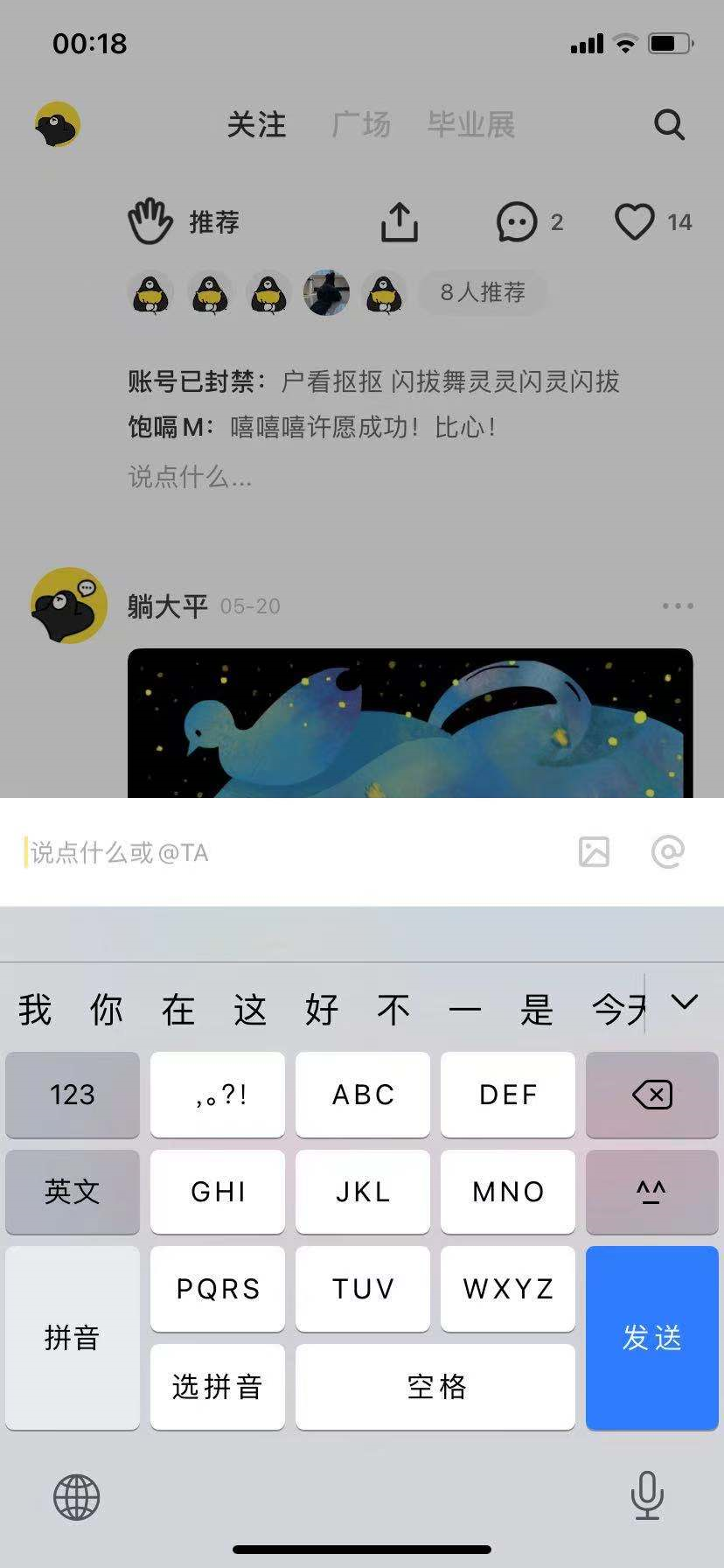Expand the candidate word list chevron
This screenshot has height=1568, width=724.
[684, 1002]
